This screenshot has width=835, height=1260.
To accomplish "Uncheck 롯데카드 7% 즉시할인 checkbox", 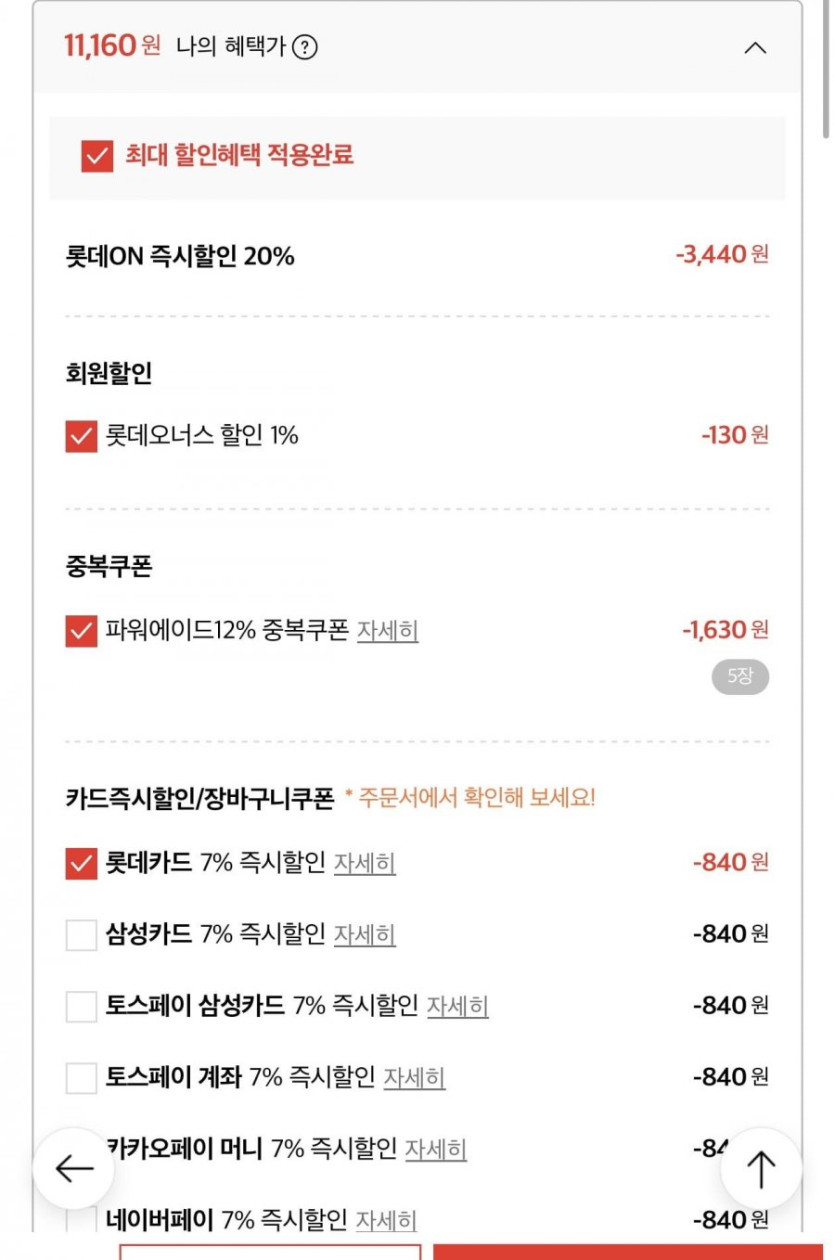I will 81,862.
